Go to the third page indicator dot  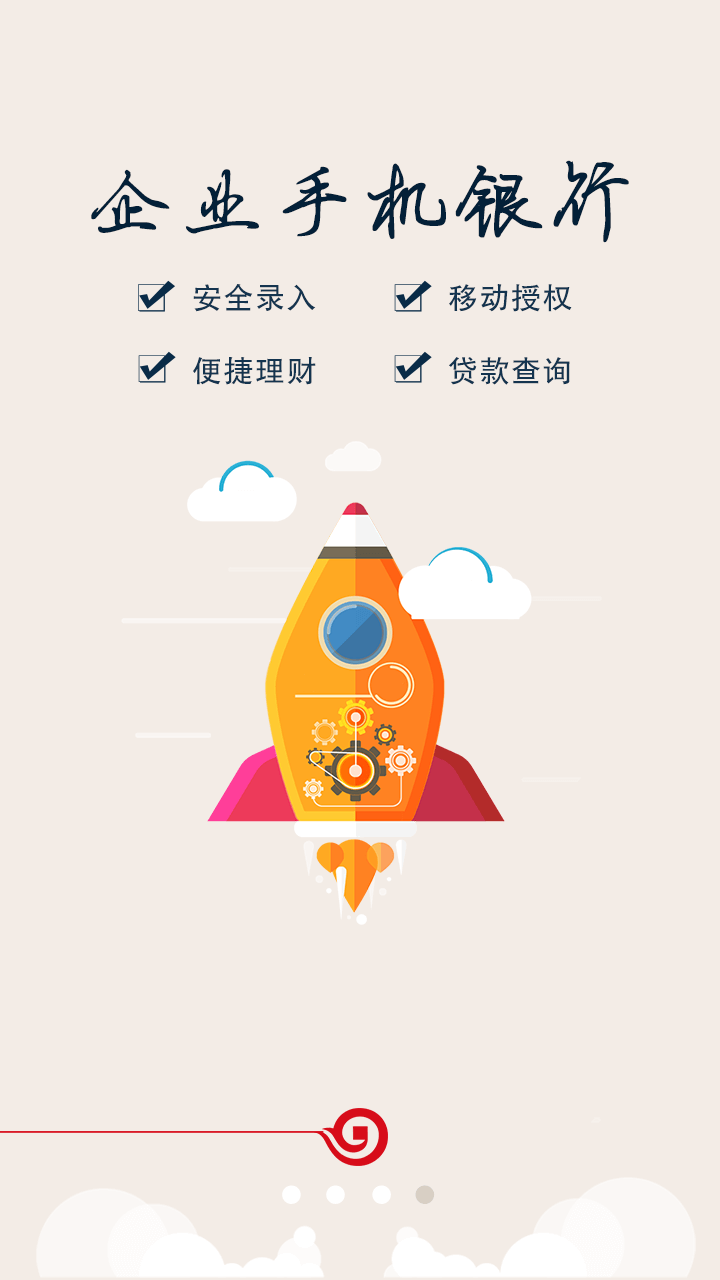(381, 1194)
